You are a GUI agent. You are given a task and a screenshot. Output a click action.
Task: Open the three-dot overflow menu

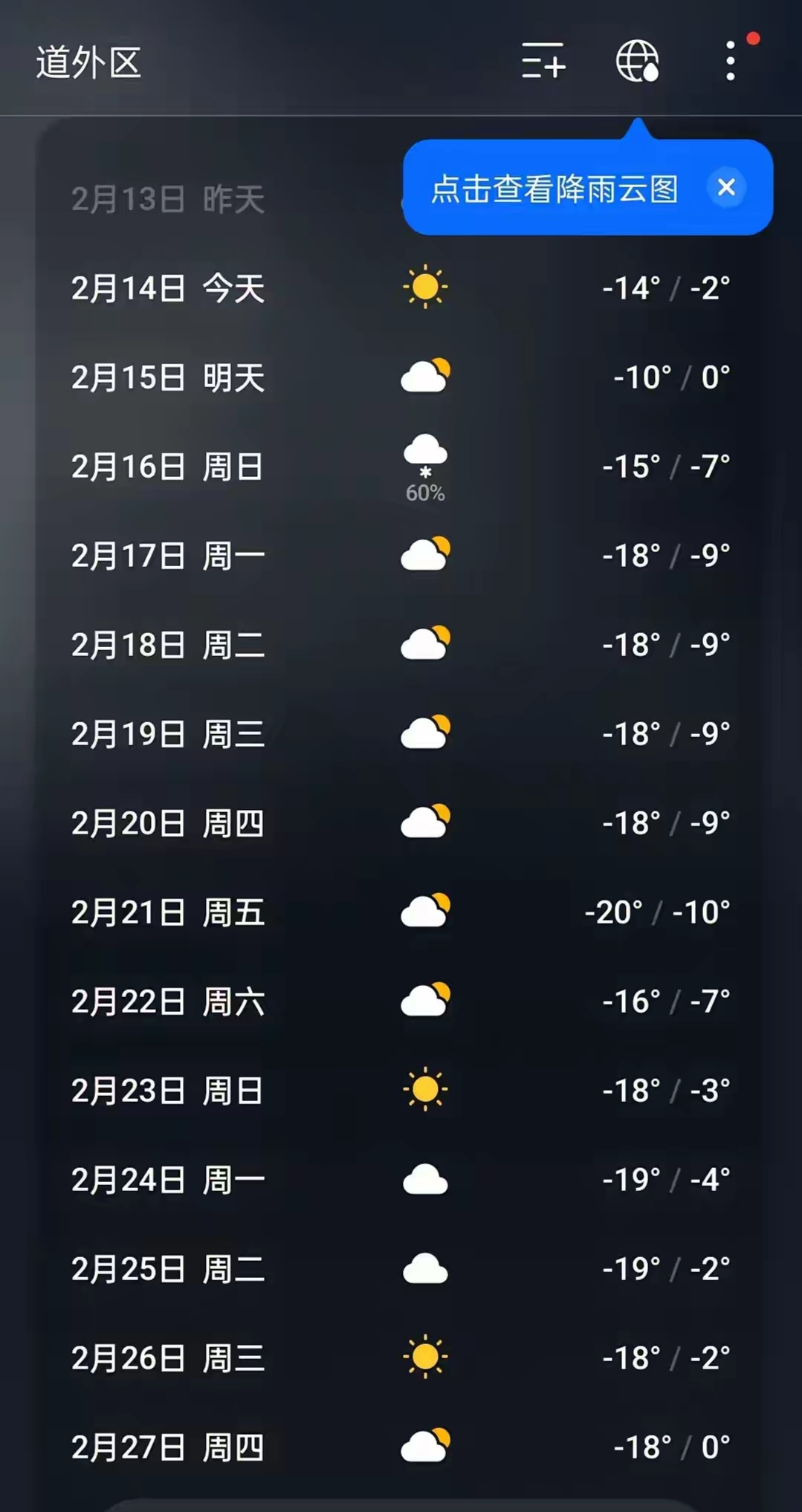pyautogui.click(x=731, y=61)
